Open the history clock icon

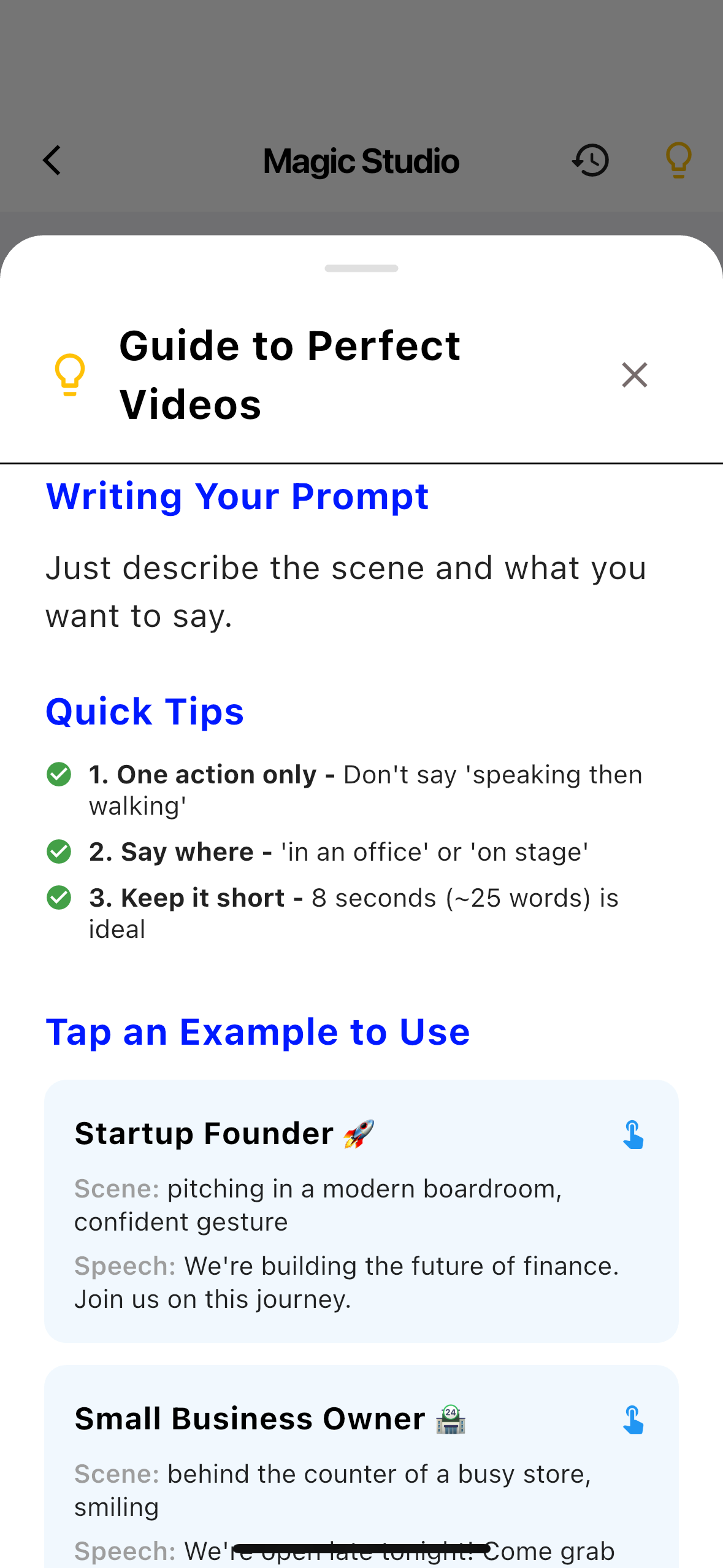pyautogui.click(x=591, y=161)
